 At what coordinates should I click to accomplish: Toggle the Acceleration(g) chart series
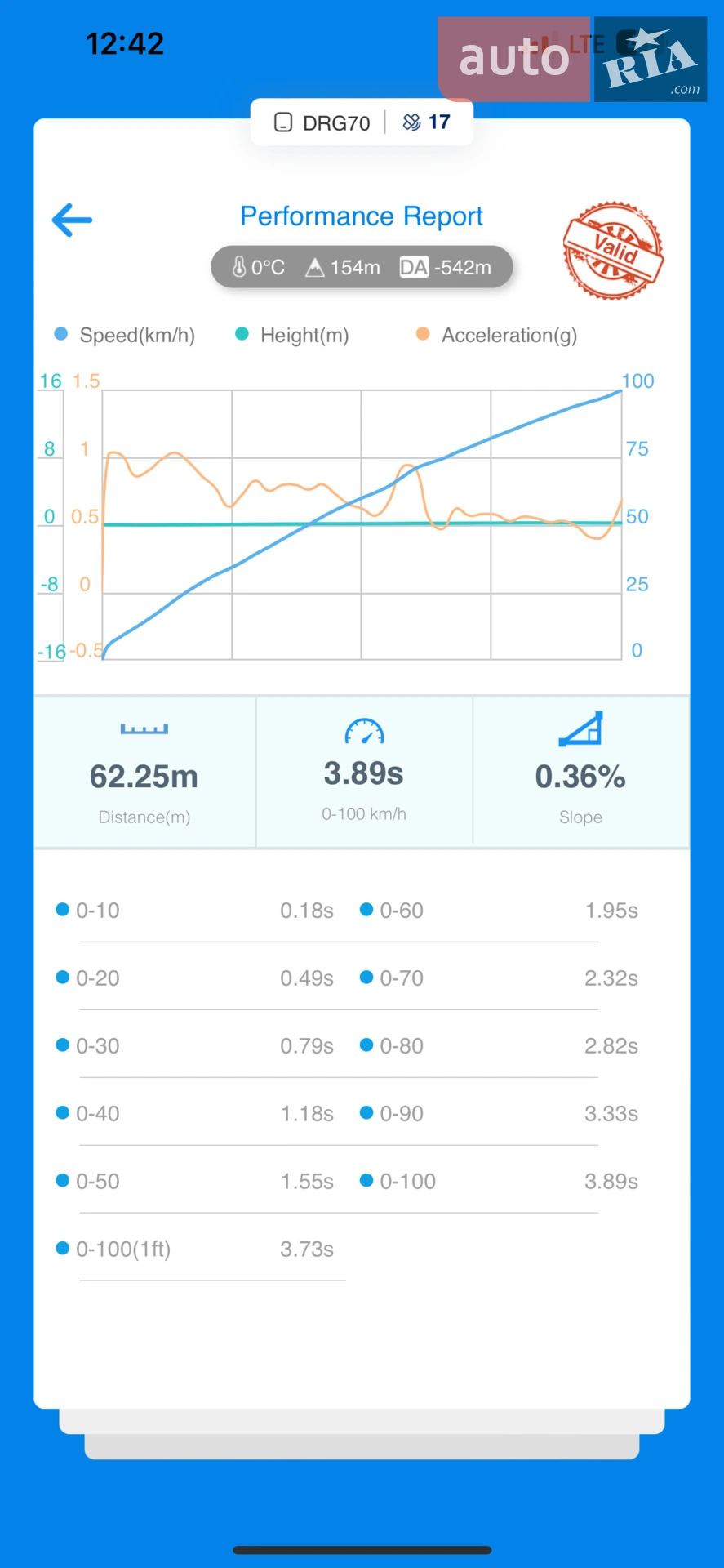[497, 335]
